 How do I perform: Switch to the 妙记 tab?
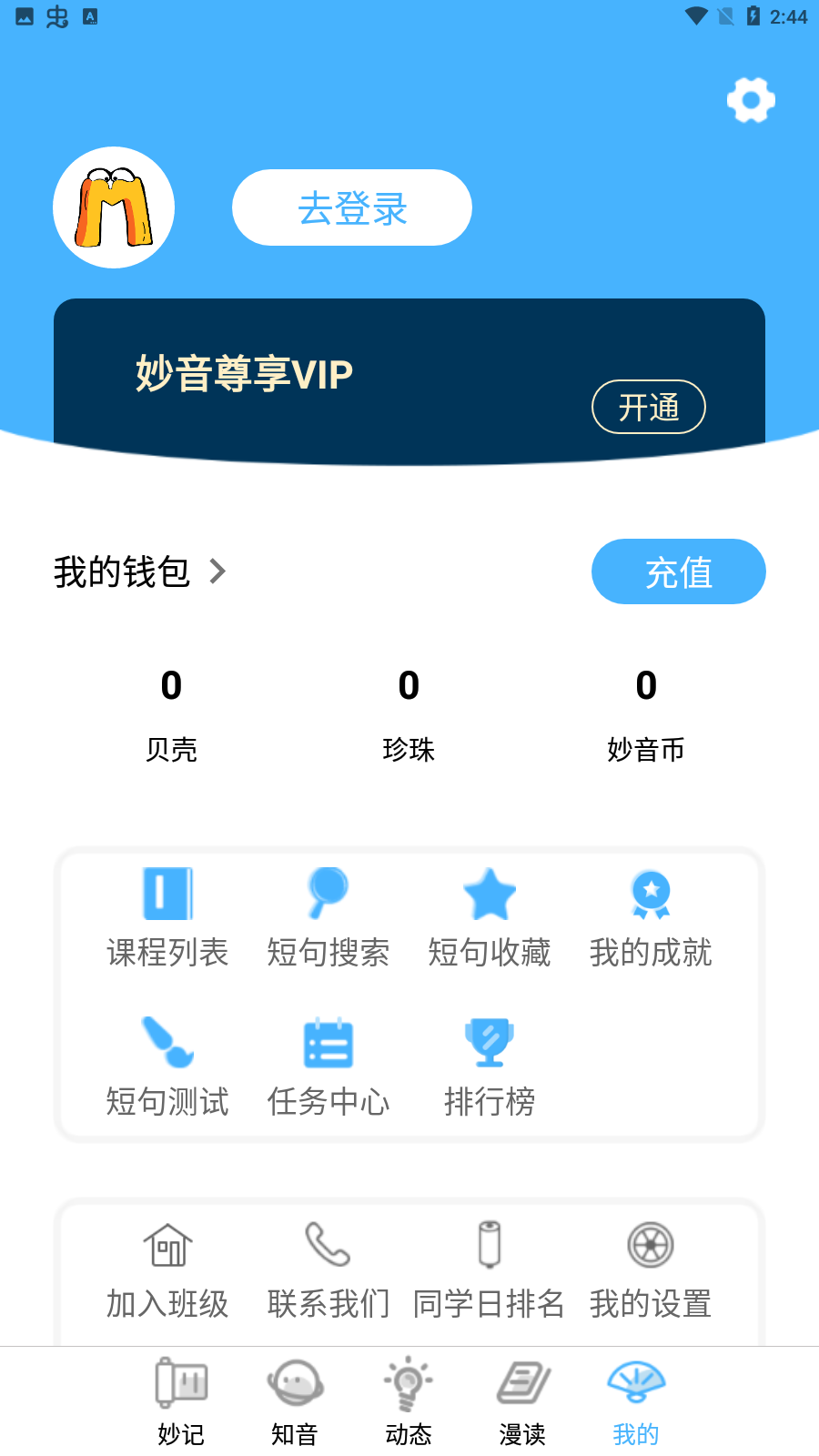(181, 1402)
